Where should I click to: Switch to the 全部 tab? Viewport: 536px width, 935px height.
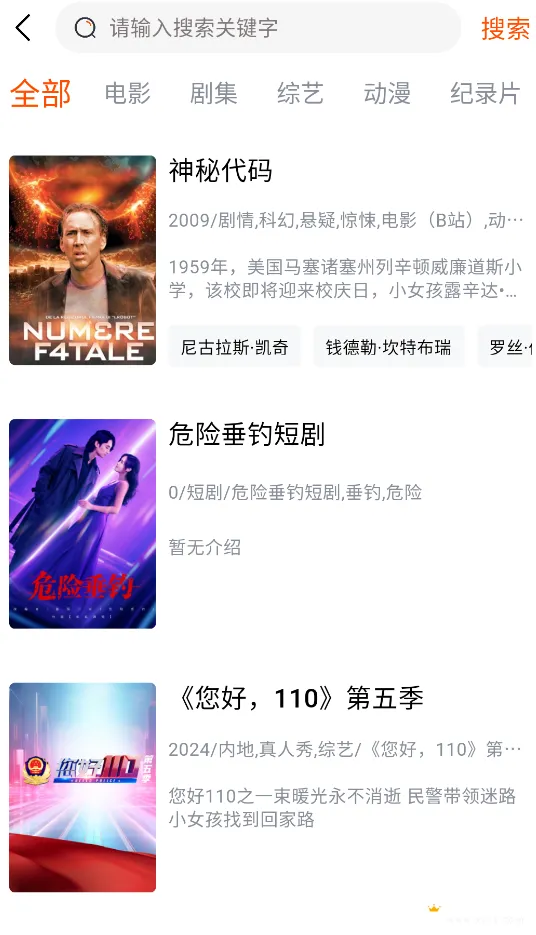pyautogui.click(x=41, y=94)
